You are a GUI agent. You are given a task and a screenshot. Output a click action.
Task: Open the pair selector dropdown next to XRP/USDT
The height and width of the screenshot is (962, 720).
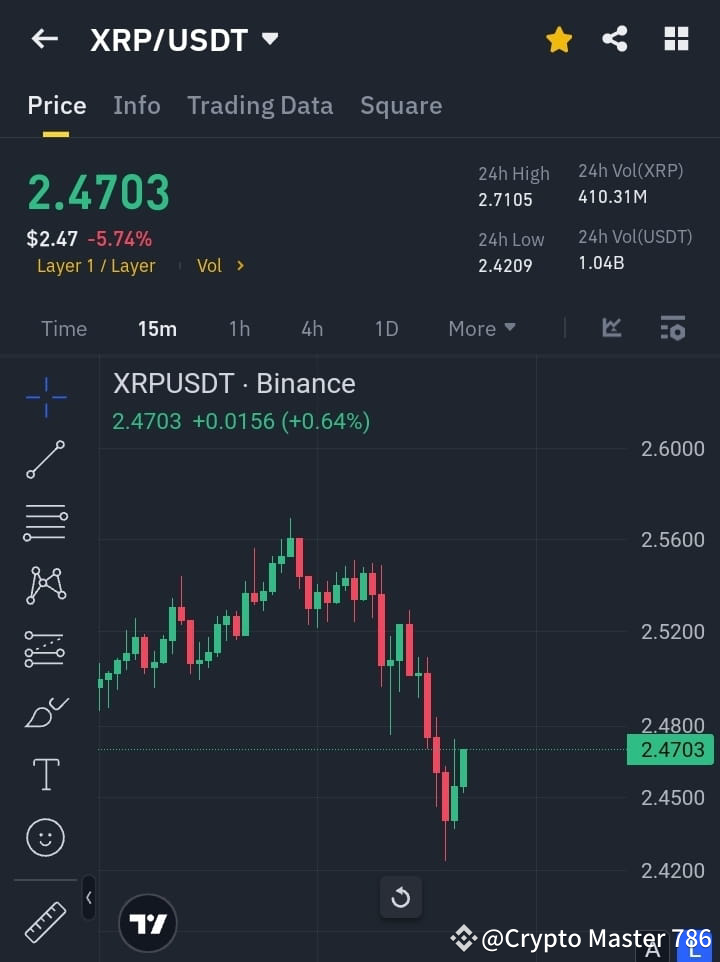coord(269,40)
